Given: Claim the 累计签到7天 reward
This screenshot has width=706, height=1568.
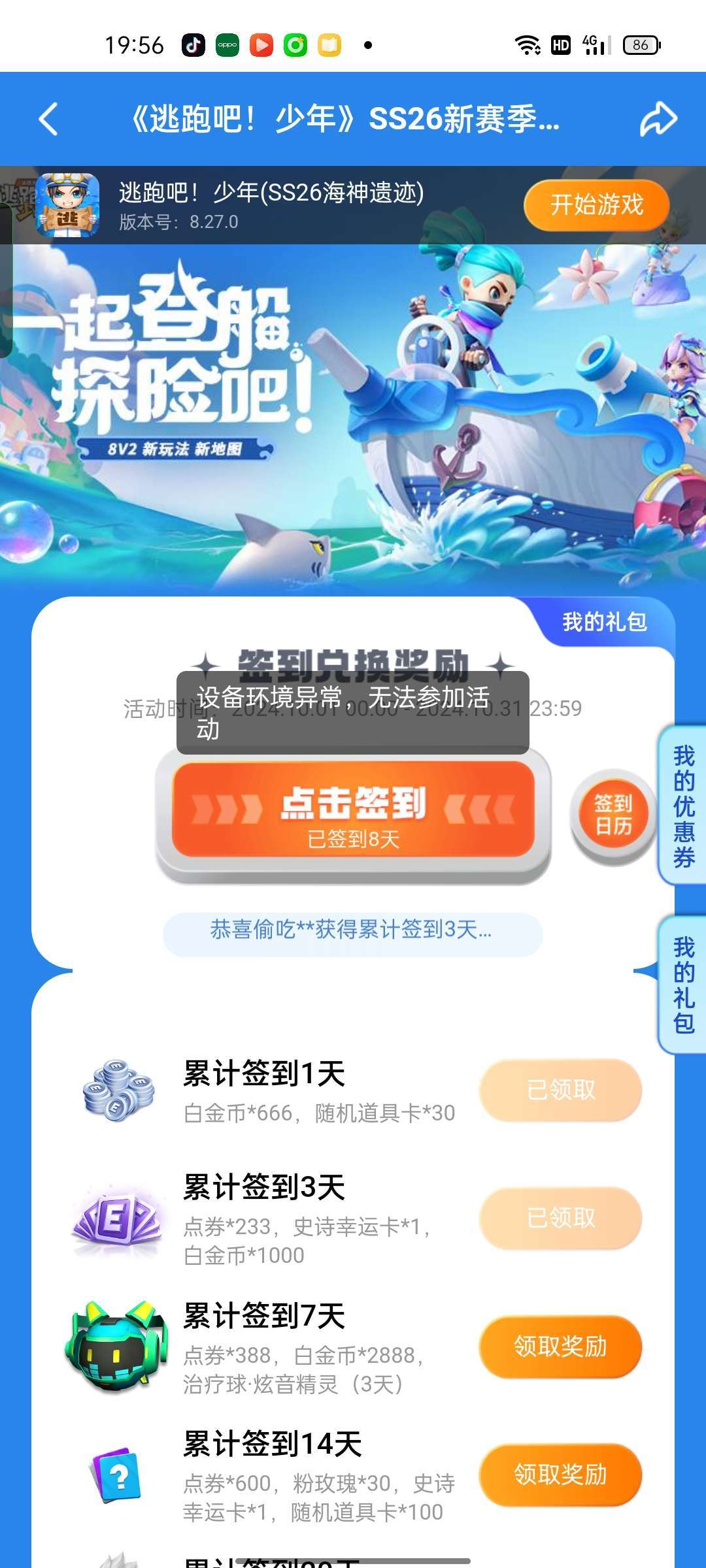Looking at the screenshot, I should pos(560,1347).
